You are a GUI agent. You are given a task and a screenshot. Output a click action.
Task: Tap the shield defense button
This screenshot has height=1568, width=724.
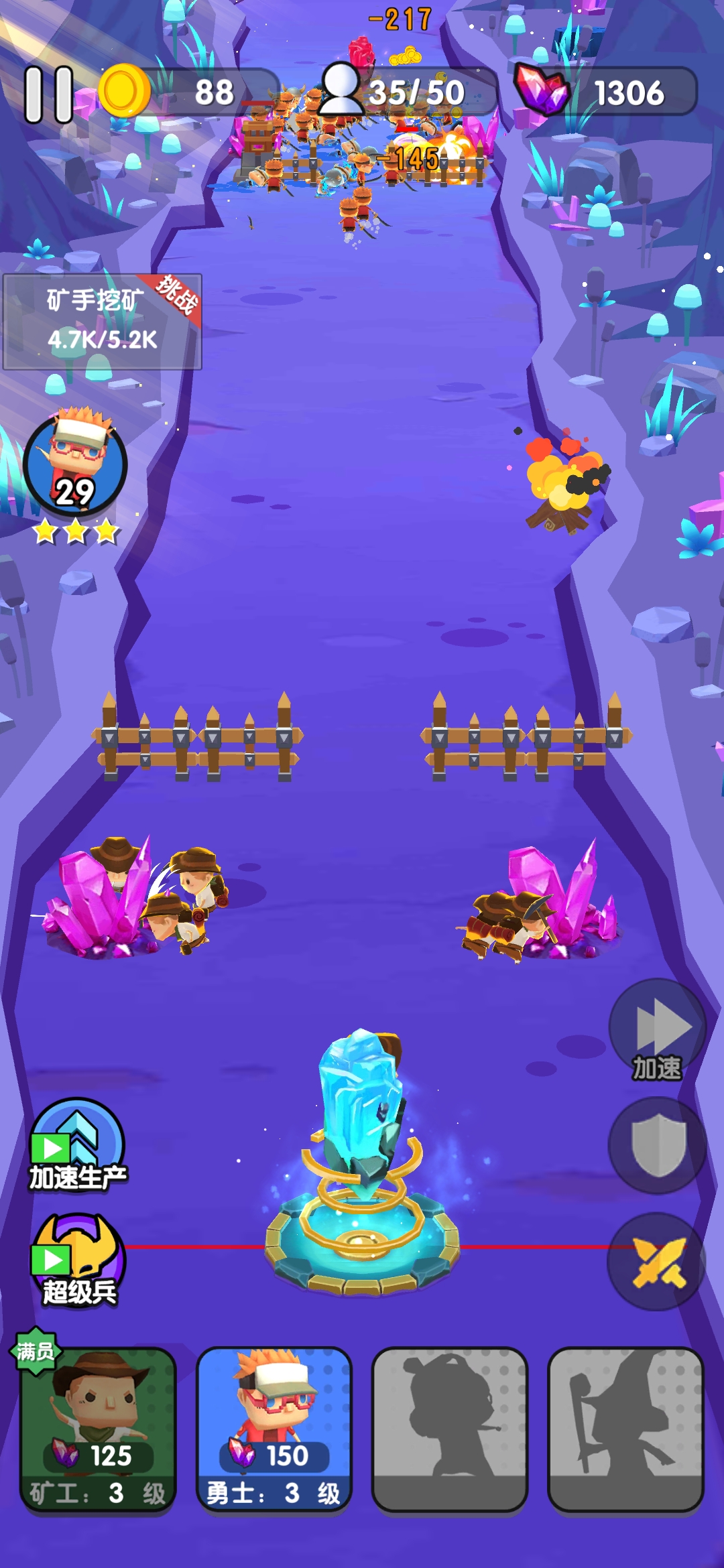[x=658, y=1145]
